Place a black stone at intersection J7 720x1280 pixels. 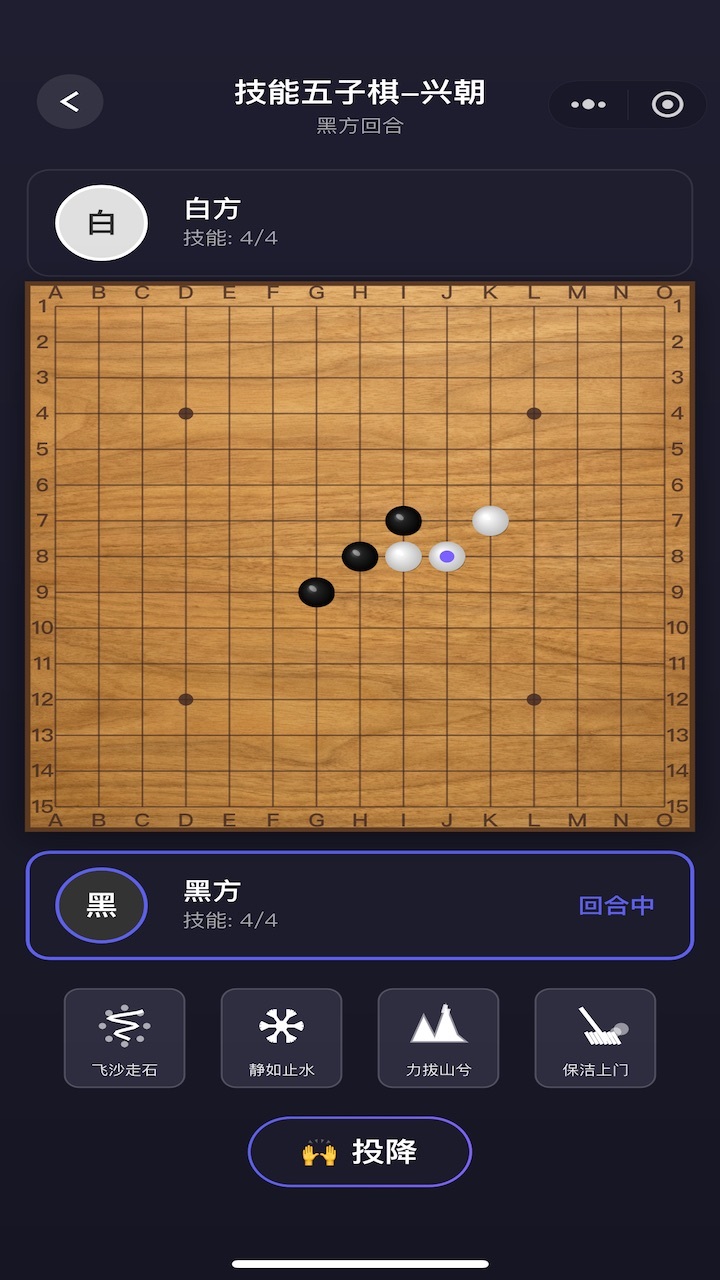click(447, 521)
